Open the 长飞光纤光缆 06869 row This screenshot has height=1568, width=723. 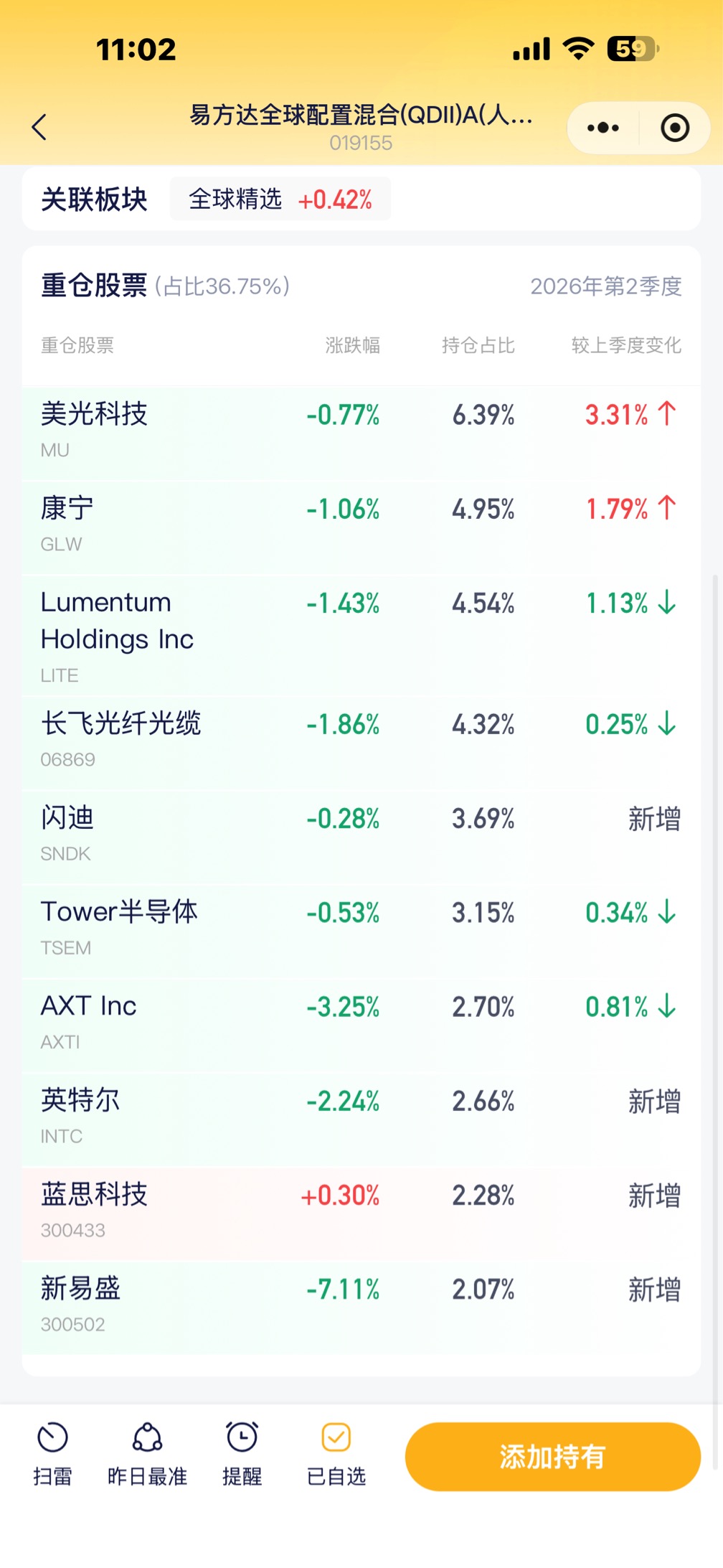[x=361, y=743]
